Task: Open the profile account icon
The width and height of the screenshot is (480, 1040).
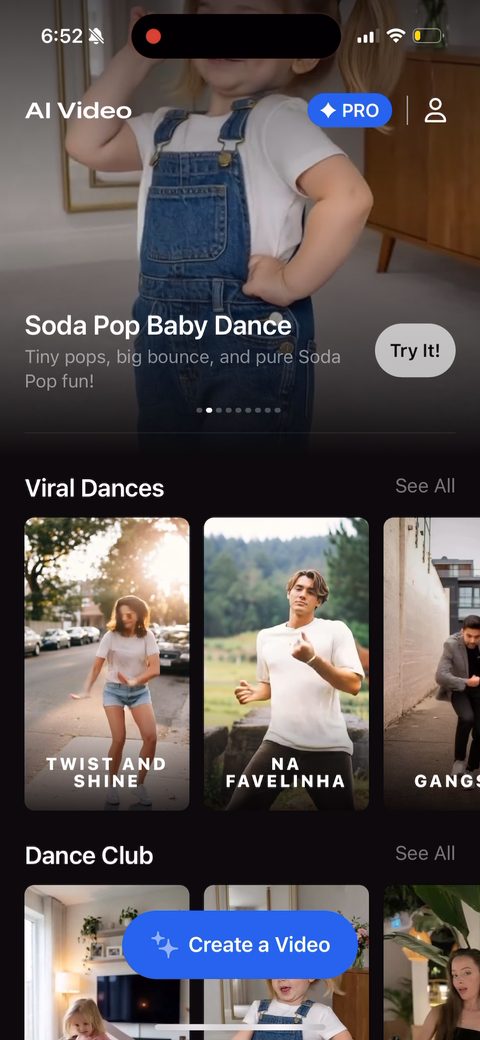Action: [435, 110]
